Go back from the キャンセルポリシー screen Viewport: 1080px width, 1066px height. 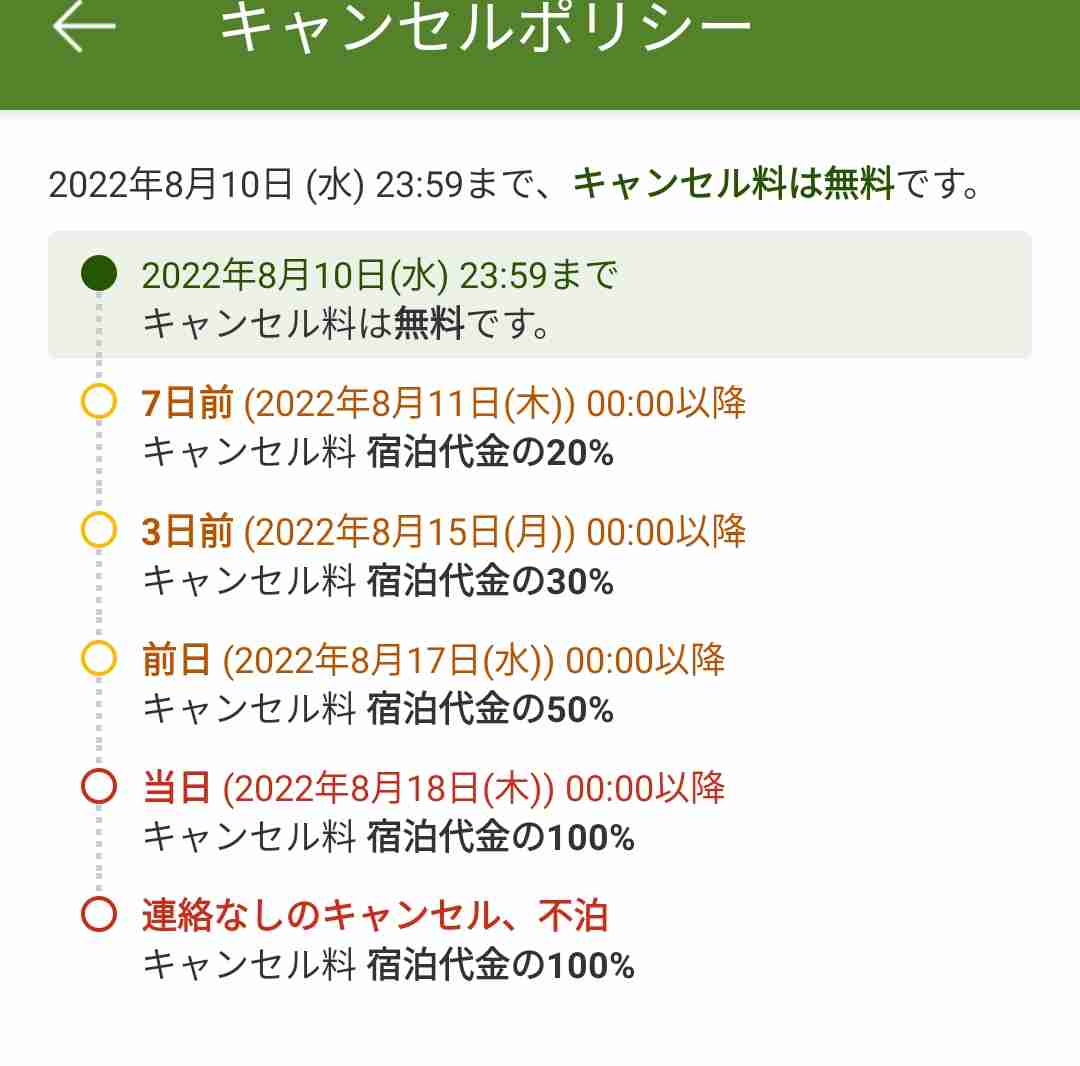[x=84, y=28]
